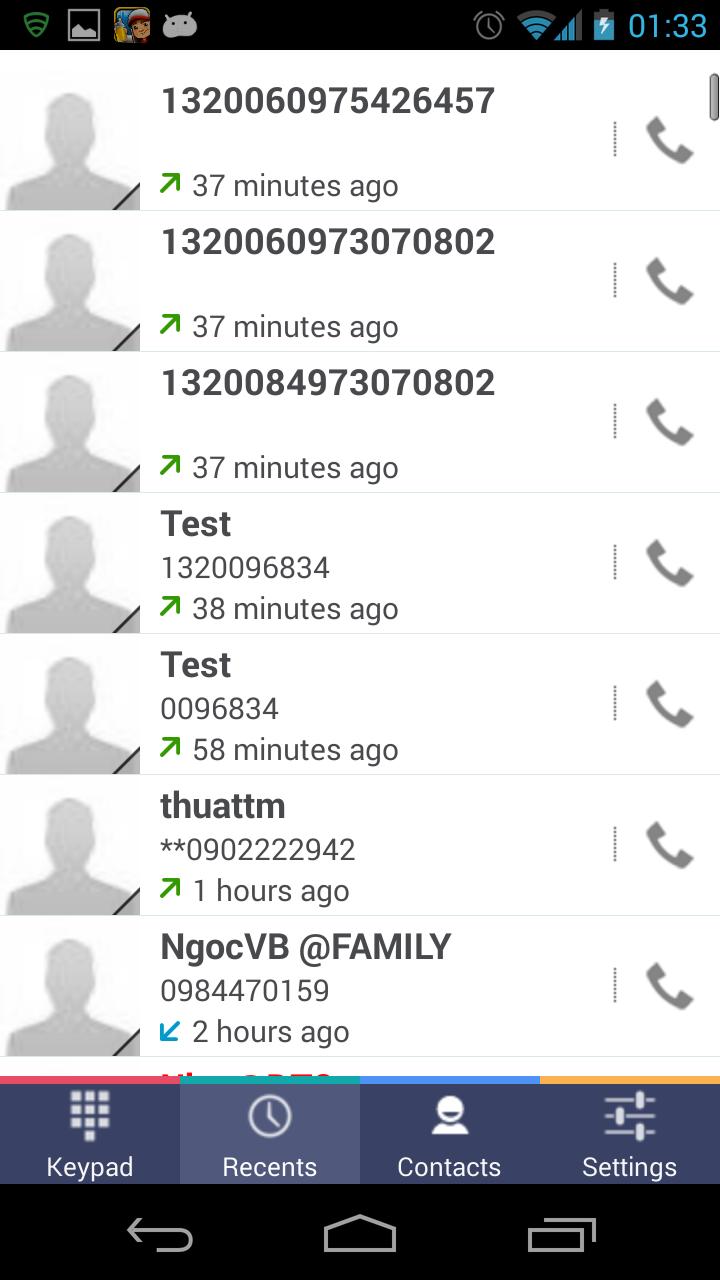Go to the Contacts tab
The image size is (720, 1280).
(449, 1135)
